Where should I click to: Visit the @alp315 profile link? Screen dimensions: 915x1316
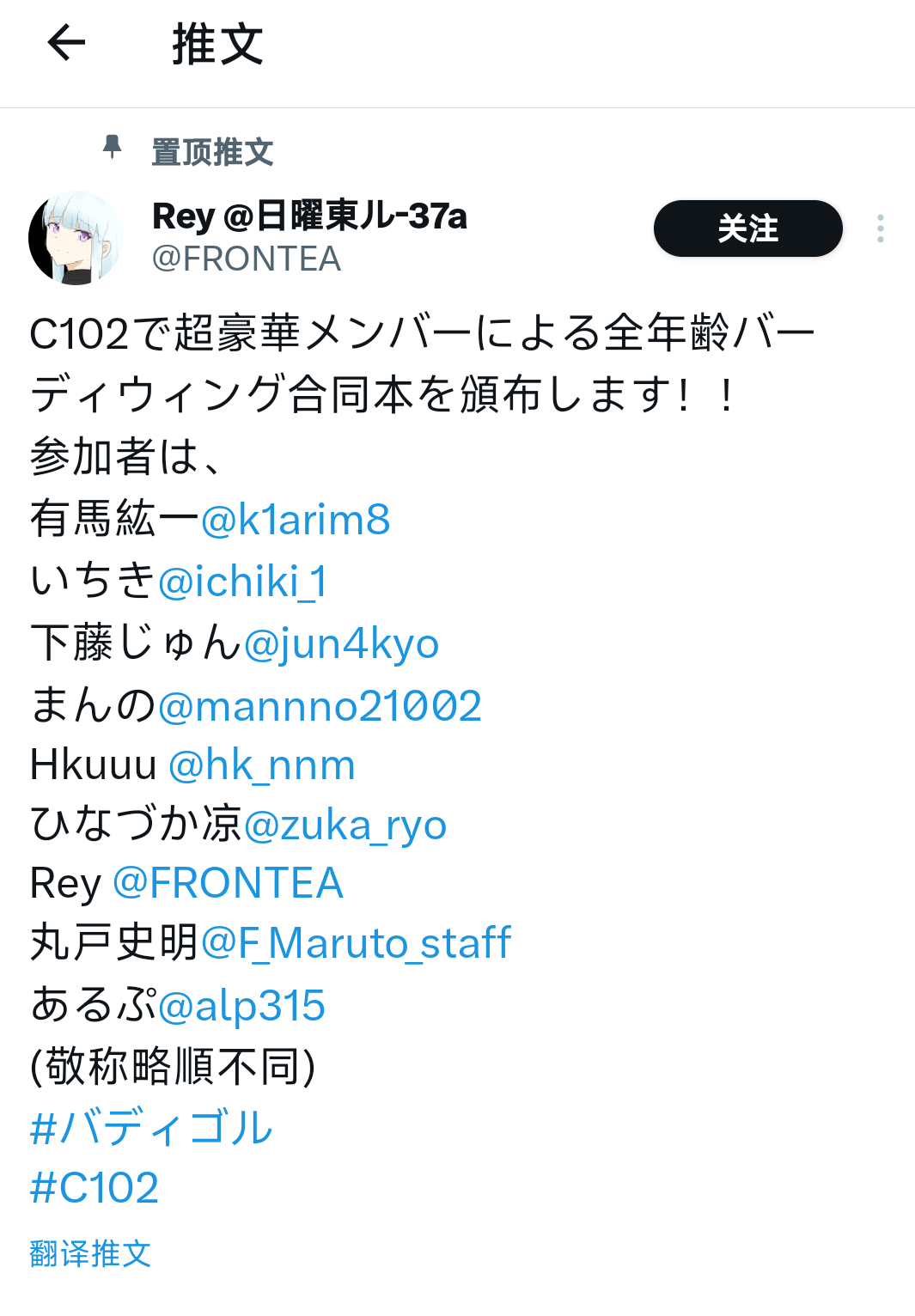click(x=241, y=1005)
